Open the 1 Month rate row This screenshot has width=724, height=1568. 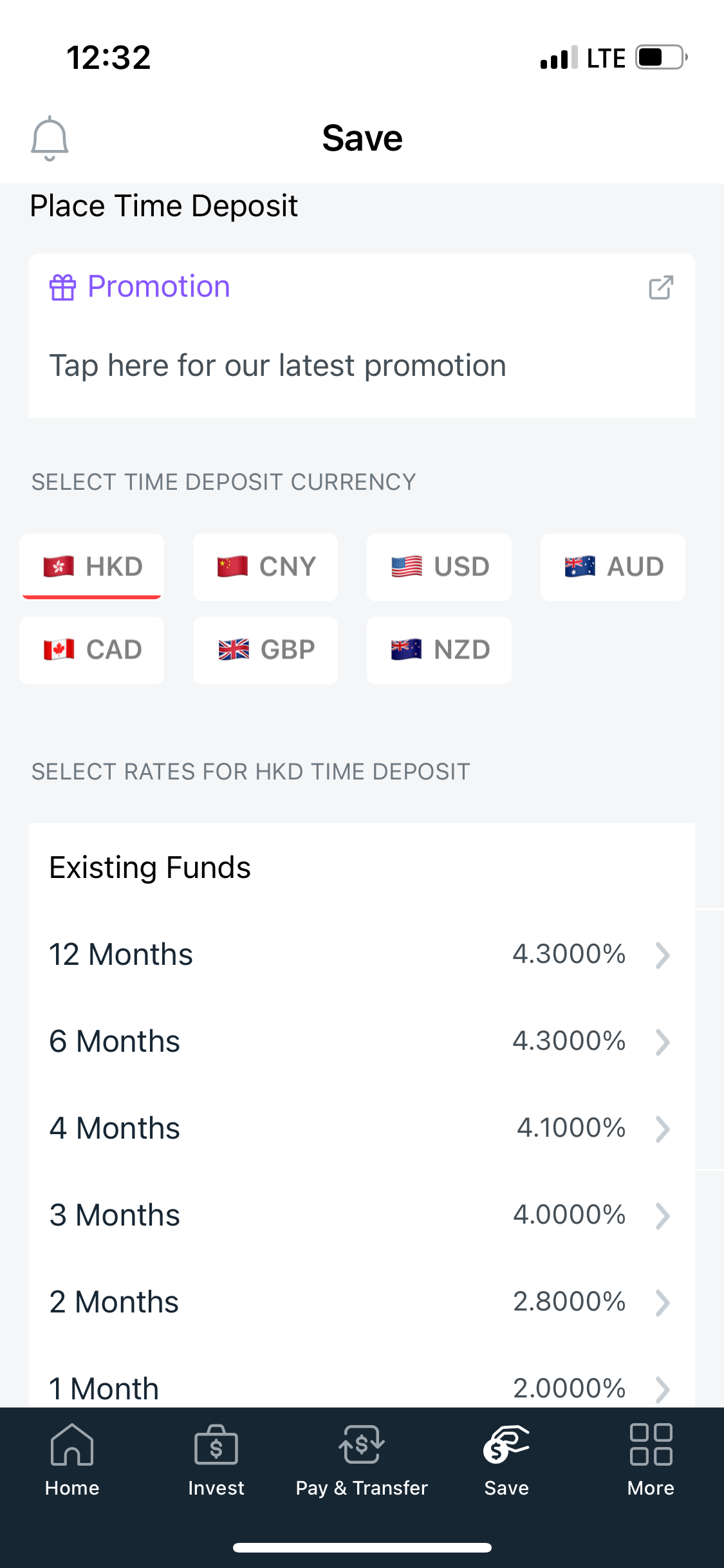tap(362, 1384)
